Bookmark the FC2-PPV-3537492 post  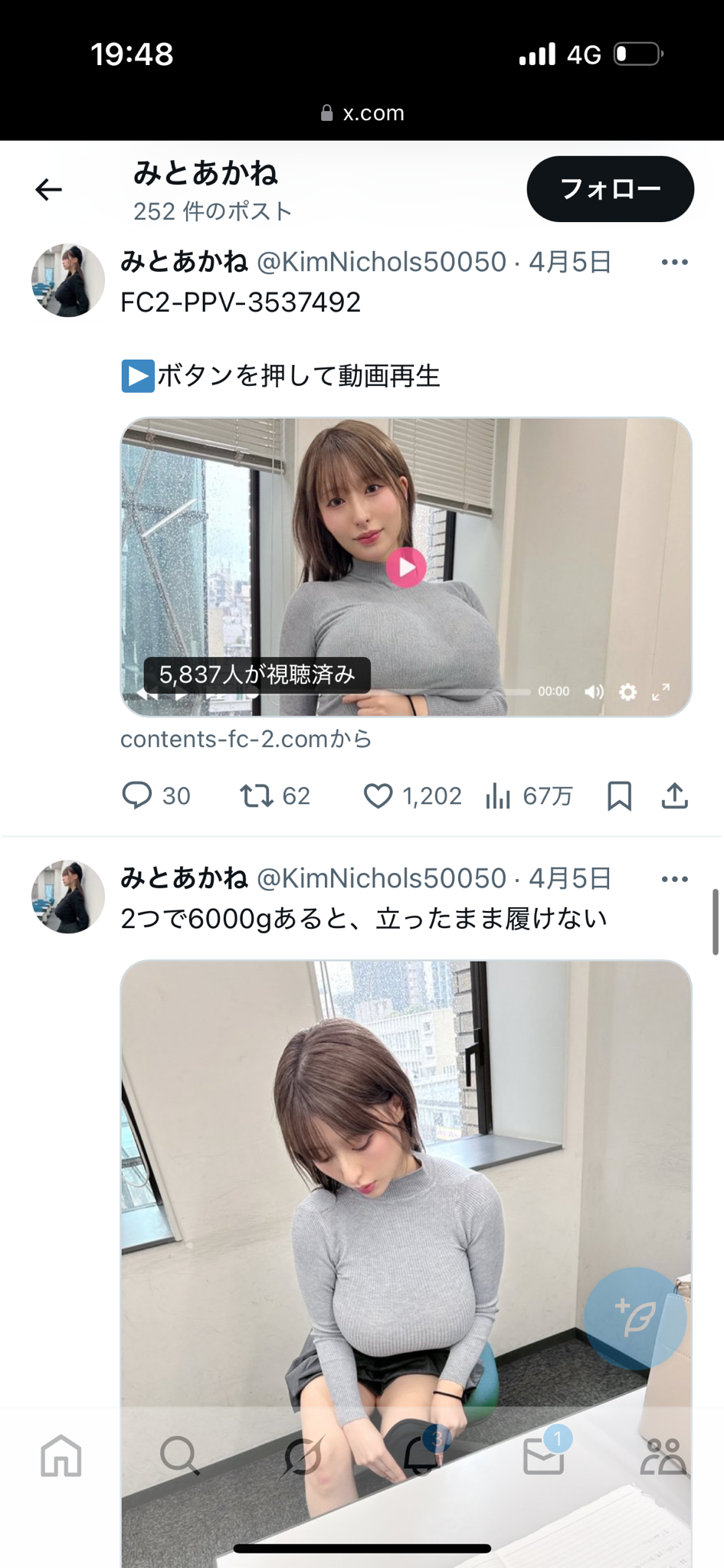[619, 795]
